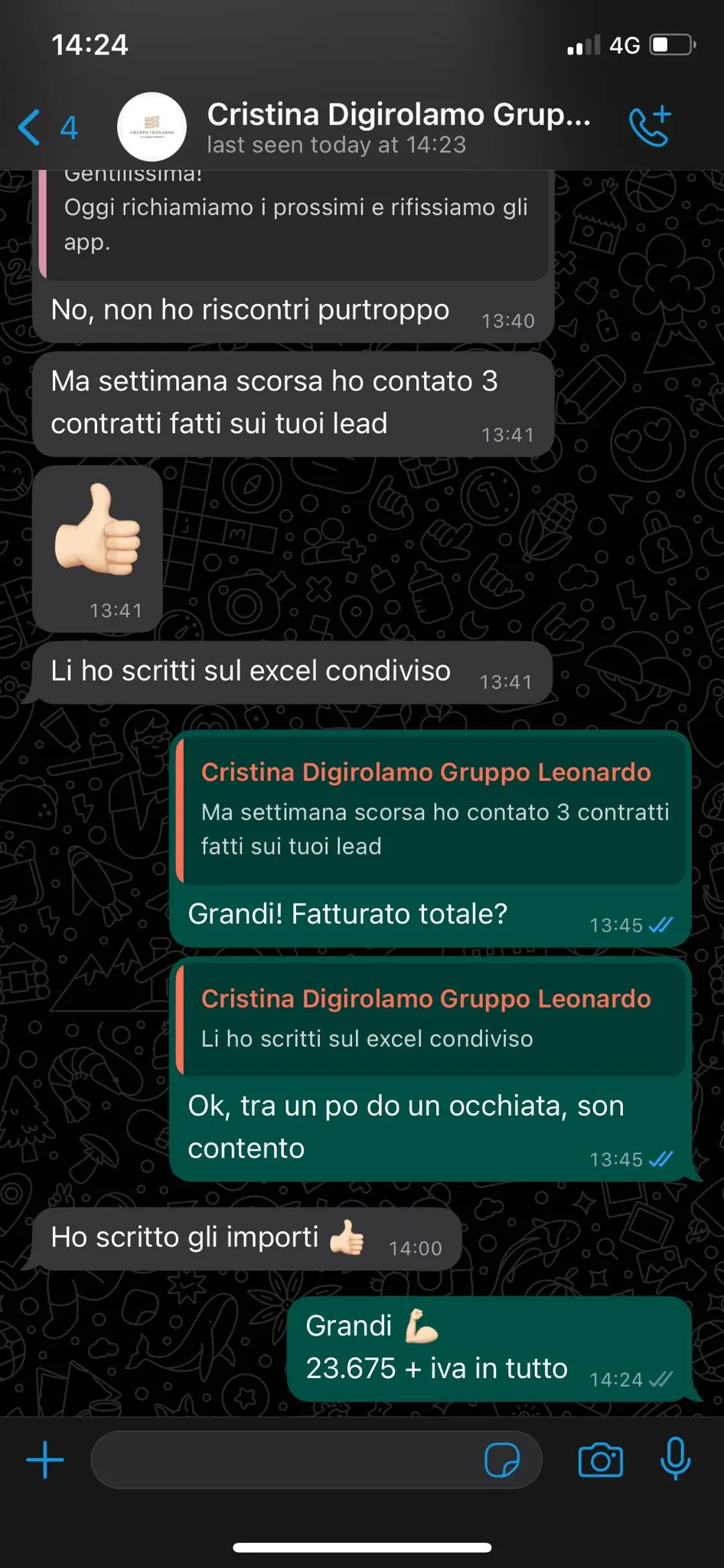Open the camera to take a photo
The width and height of the screenshot is (724, 1568).
(600, 1459)
